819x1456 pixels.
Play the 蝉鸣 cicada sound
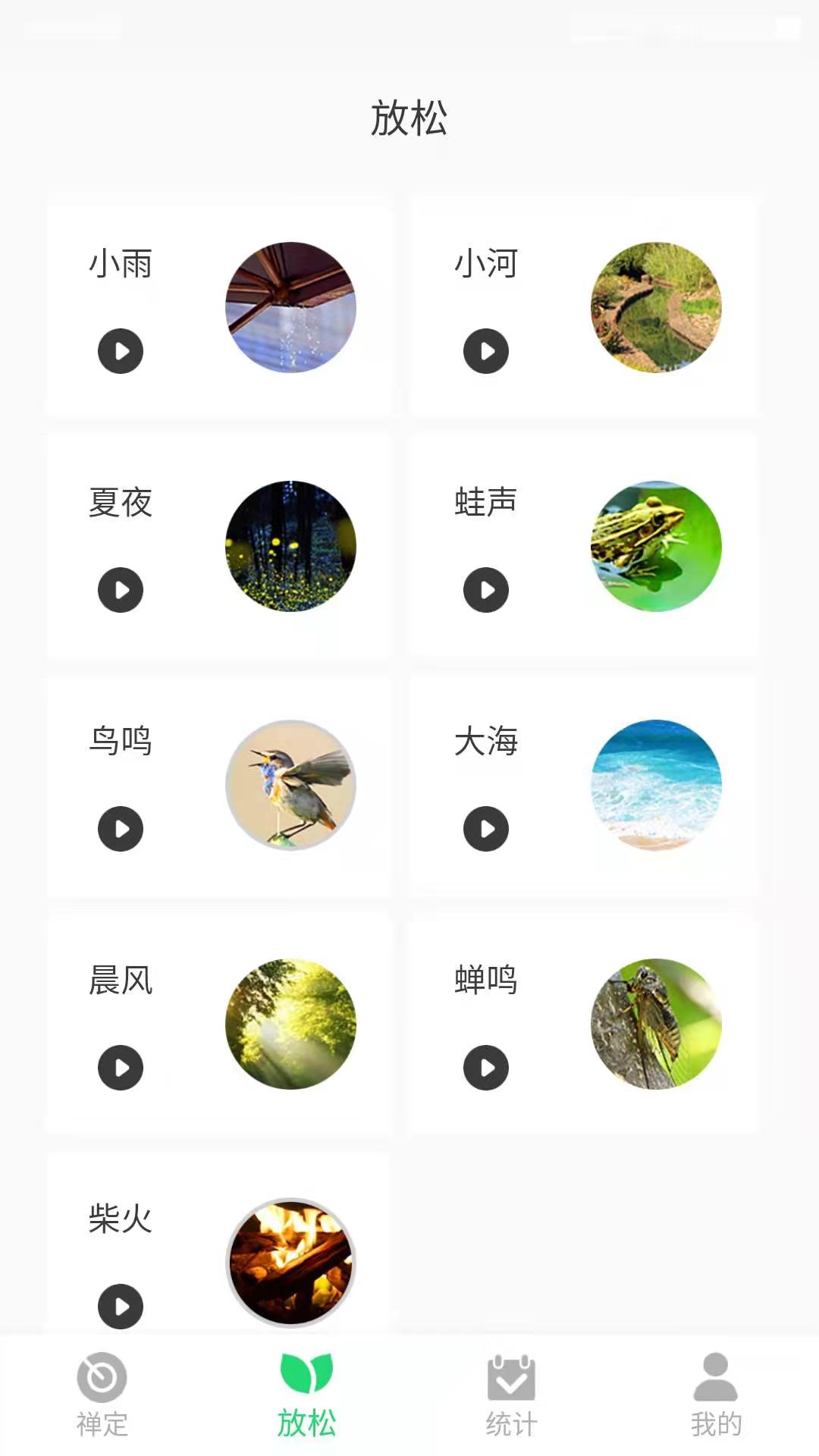pyautogui.click(x=486, y=1068)
